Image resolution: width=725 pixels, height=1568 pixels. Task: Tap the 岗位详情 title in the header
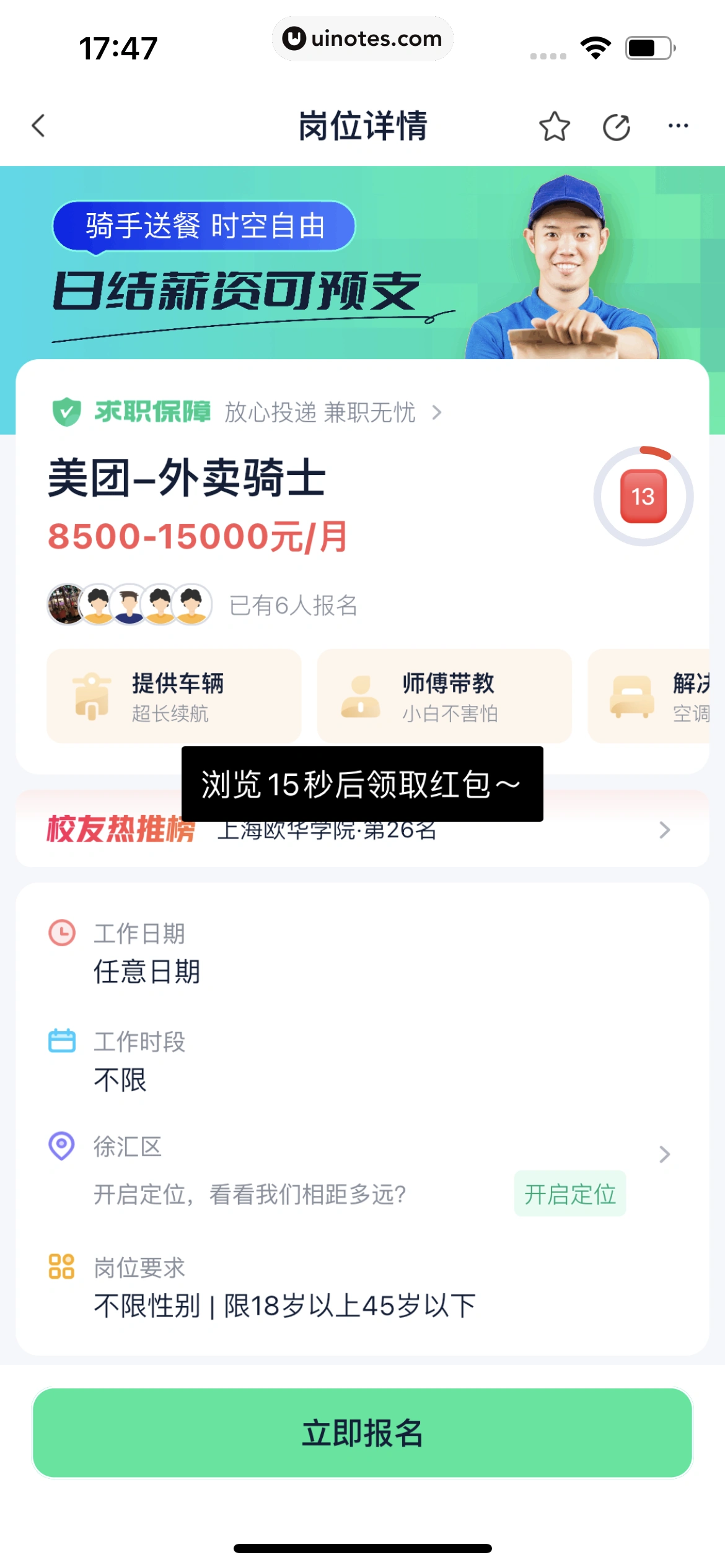click(x=362, y=126)
